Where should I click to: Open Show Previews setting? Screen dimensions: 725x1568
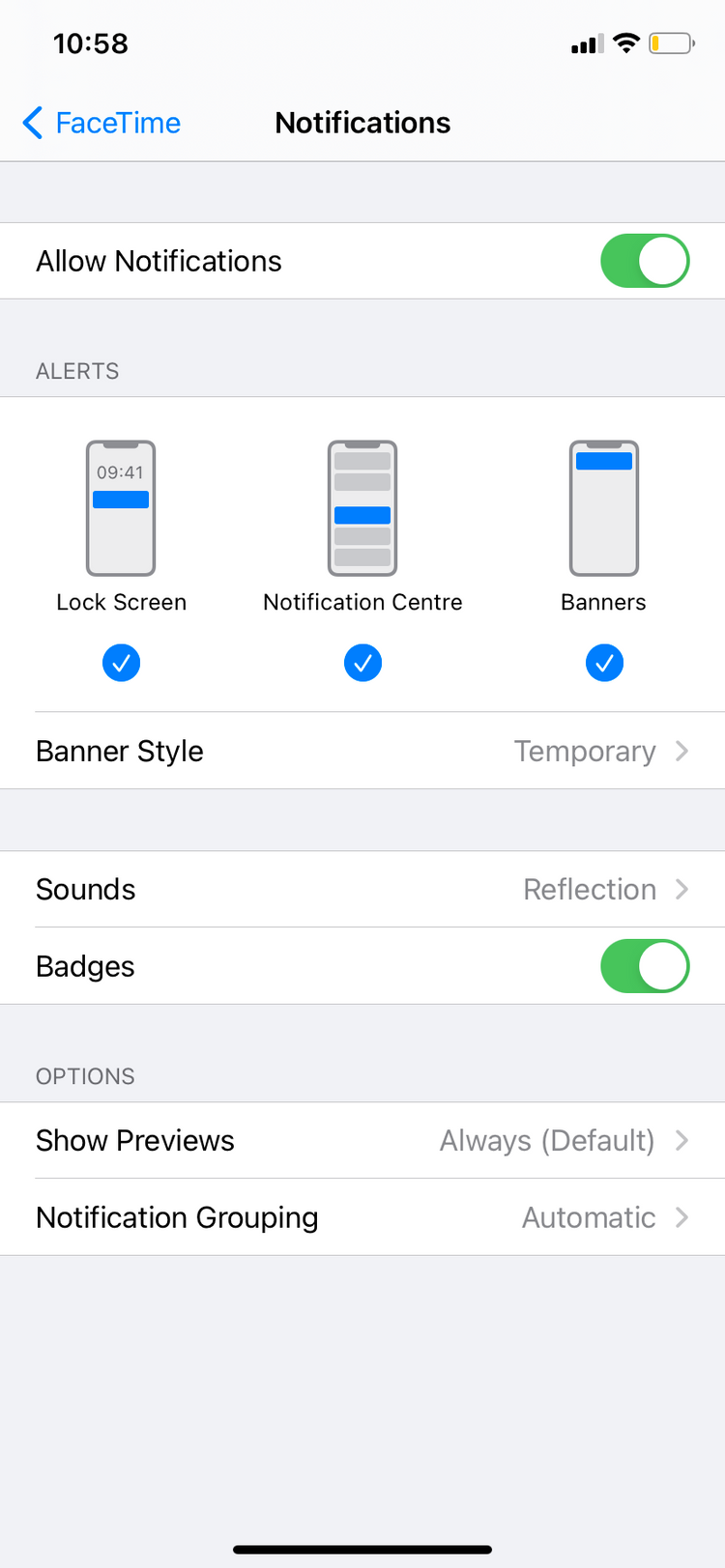362,1140
